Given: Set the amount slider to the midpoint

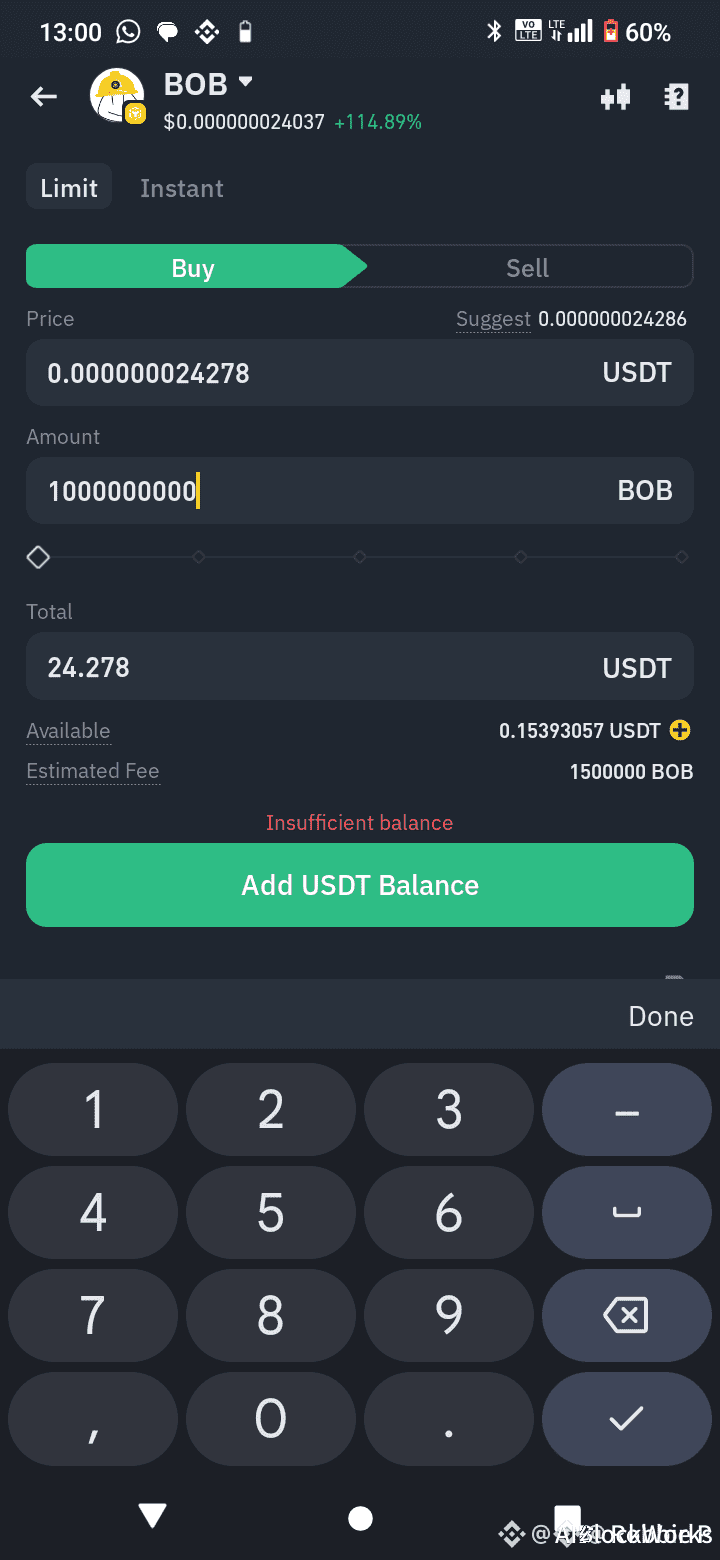Looking at the screenshot, I should pos(360,557).
